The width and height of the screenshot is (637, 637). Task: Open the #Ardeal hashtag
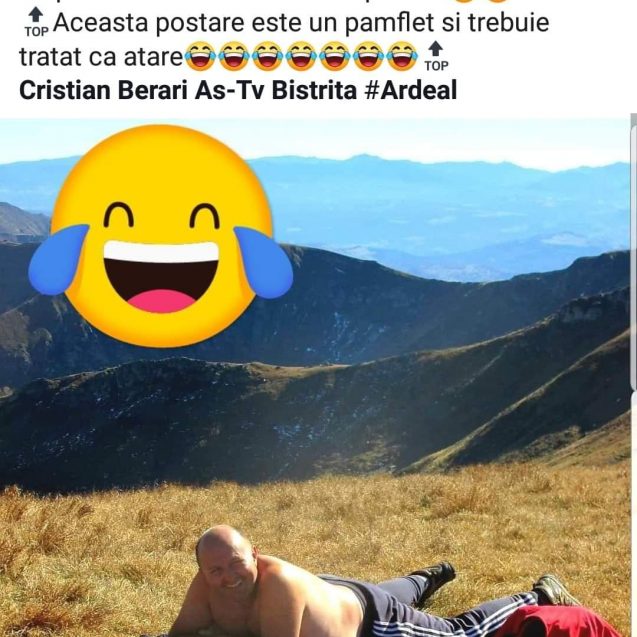coord(410,90)
